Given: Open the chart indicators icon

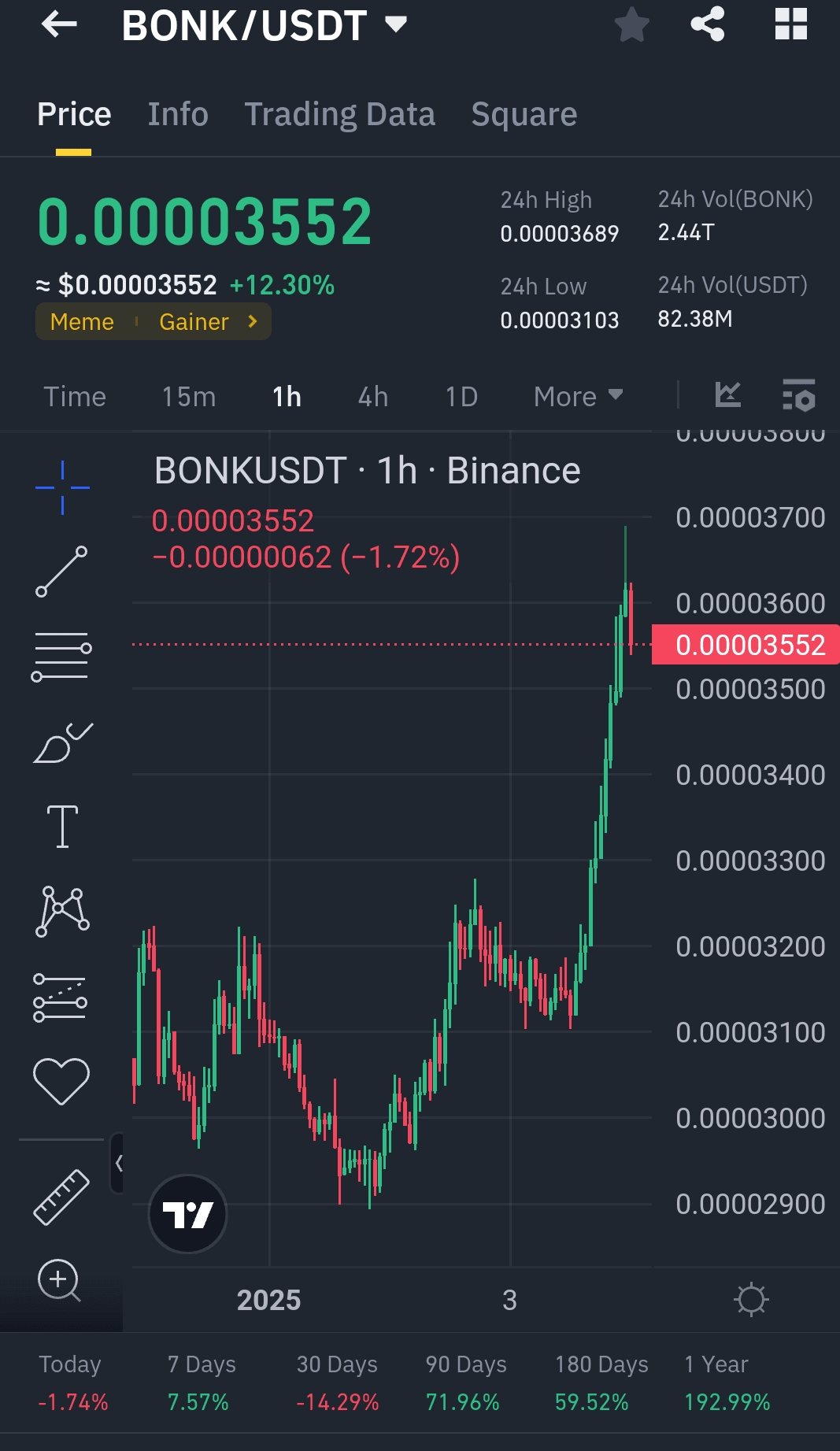Looking at the screenshot, I should (x=728, y=394).
